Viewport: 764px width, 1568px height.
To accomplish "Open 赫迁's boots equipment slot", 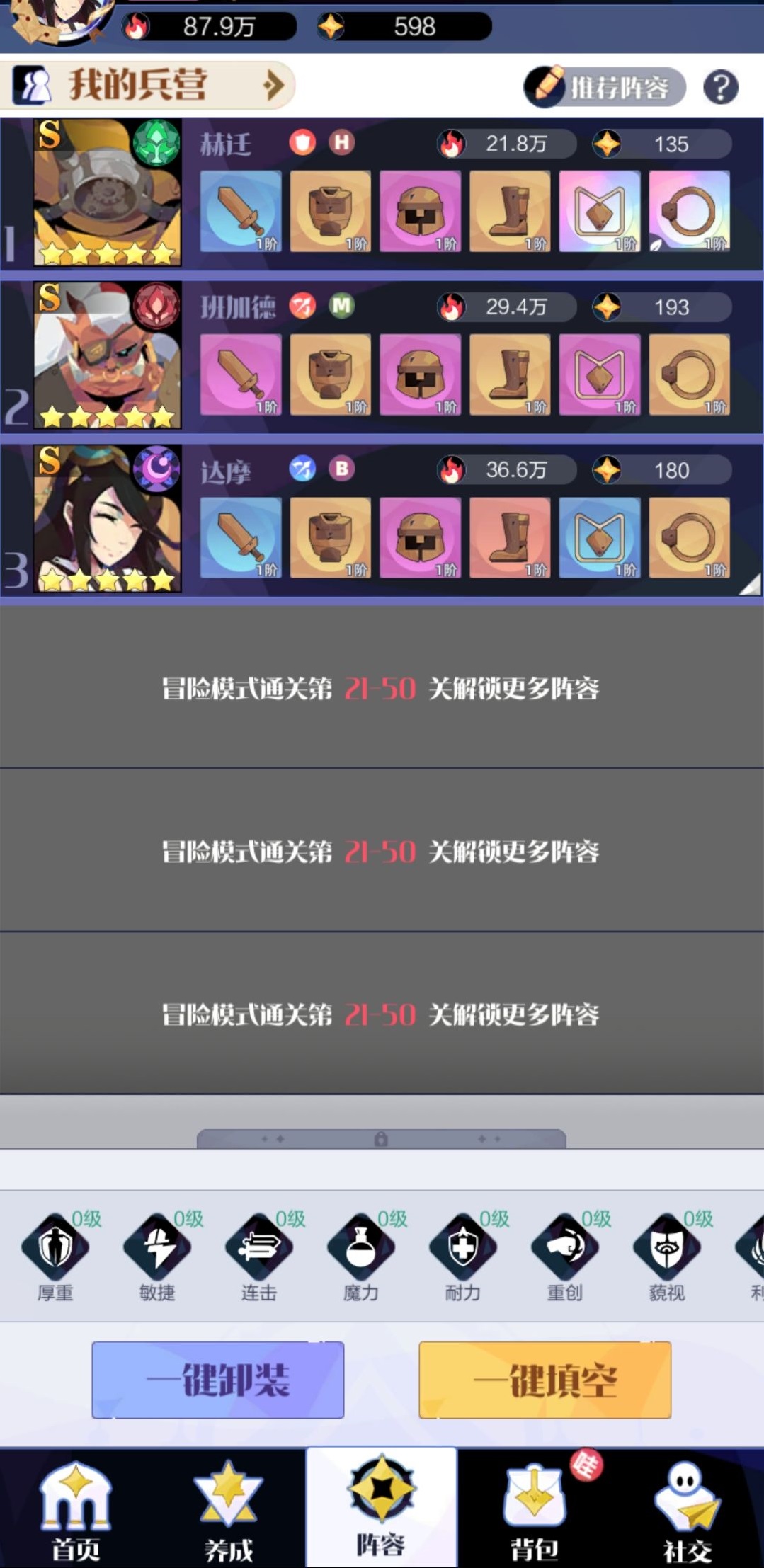I will 510,211.
